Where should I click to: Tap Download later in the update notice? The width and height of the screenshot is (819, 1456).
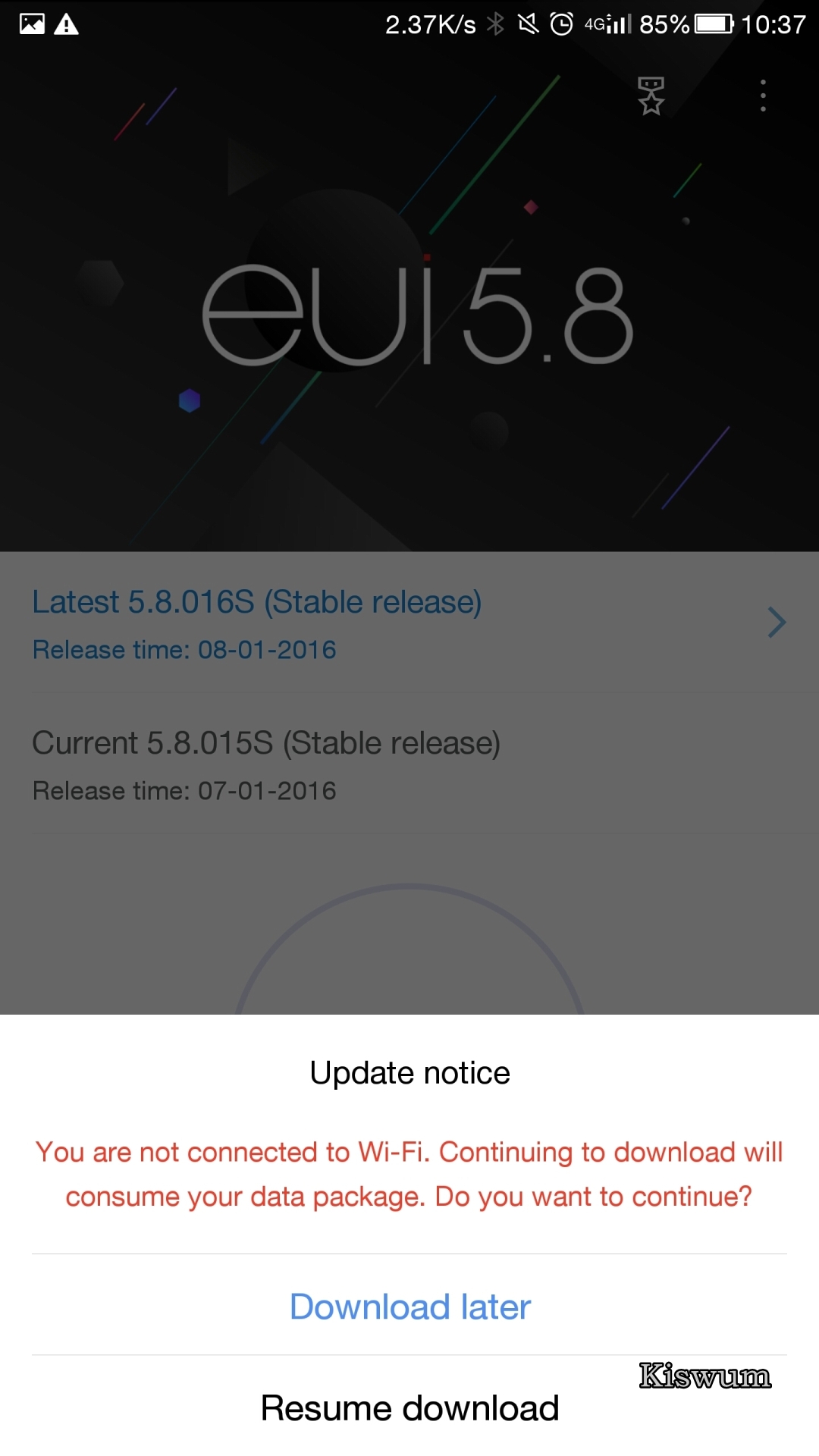(x=409, y=1306)
